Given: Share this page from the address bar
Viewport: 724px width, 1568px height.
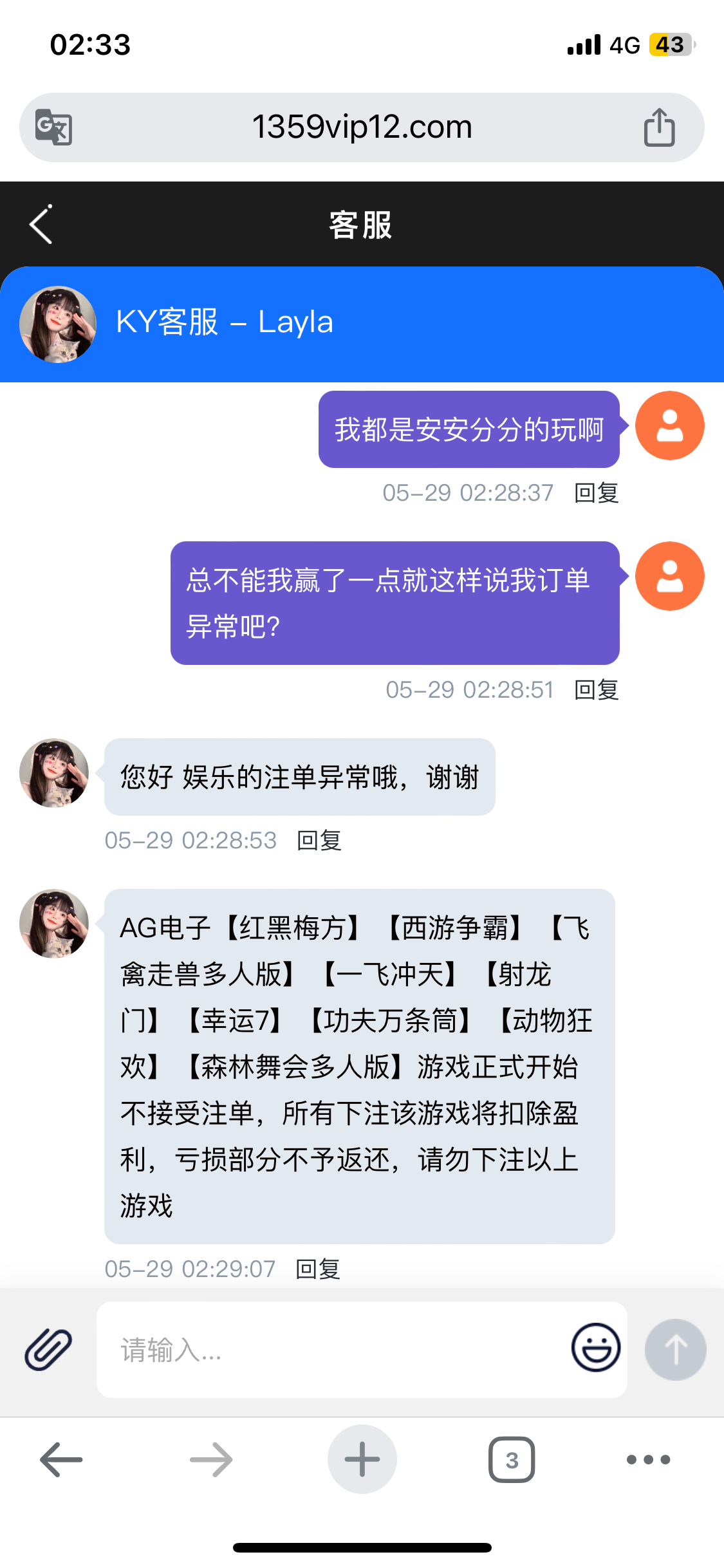Looking at the screenshot, I should 659,127.
